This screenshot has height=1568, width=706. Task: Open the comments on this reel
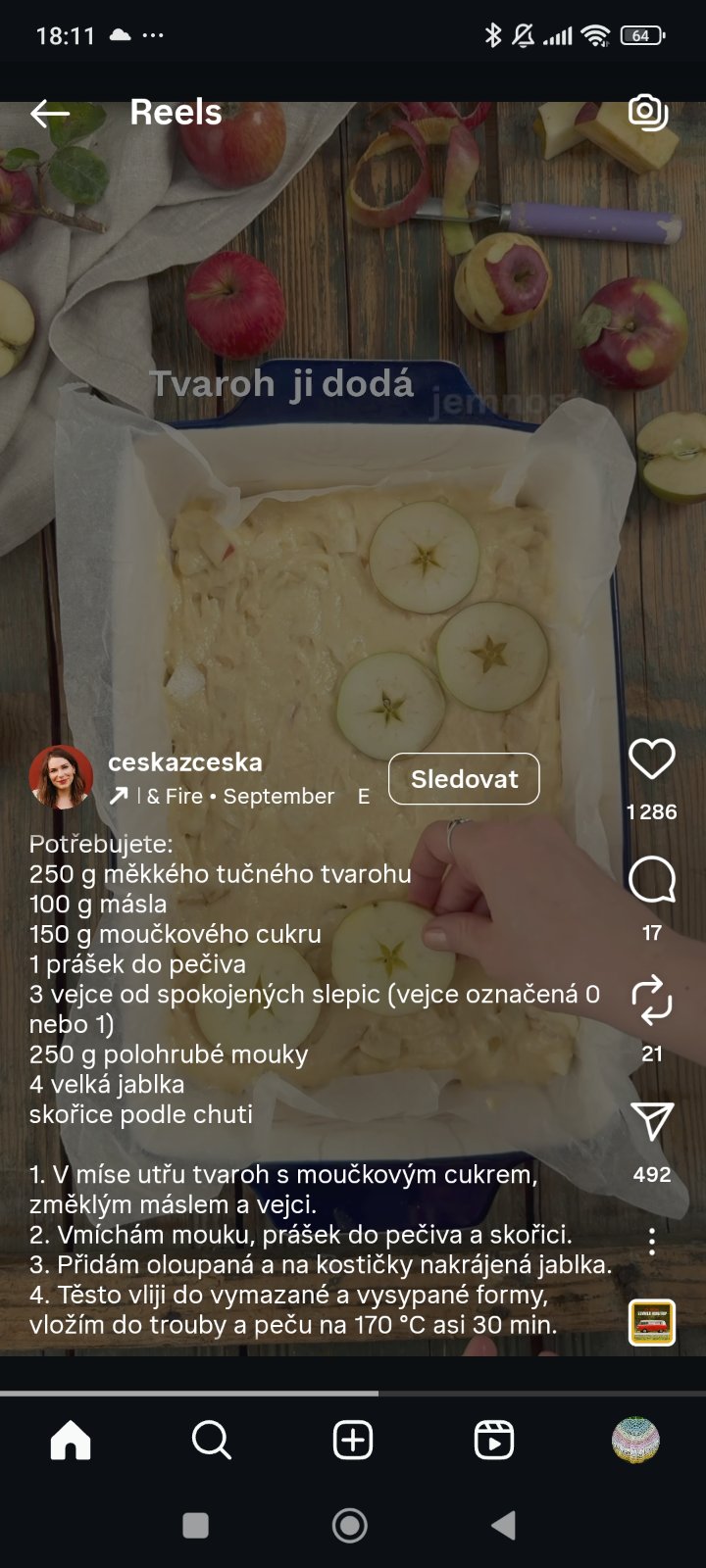point(651,880)
